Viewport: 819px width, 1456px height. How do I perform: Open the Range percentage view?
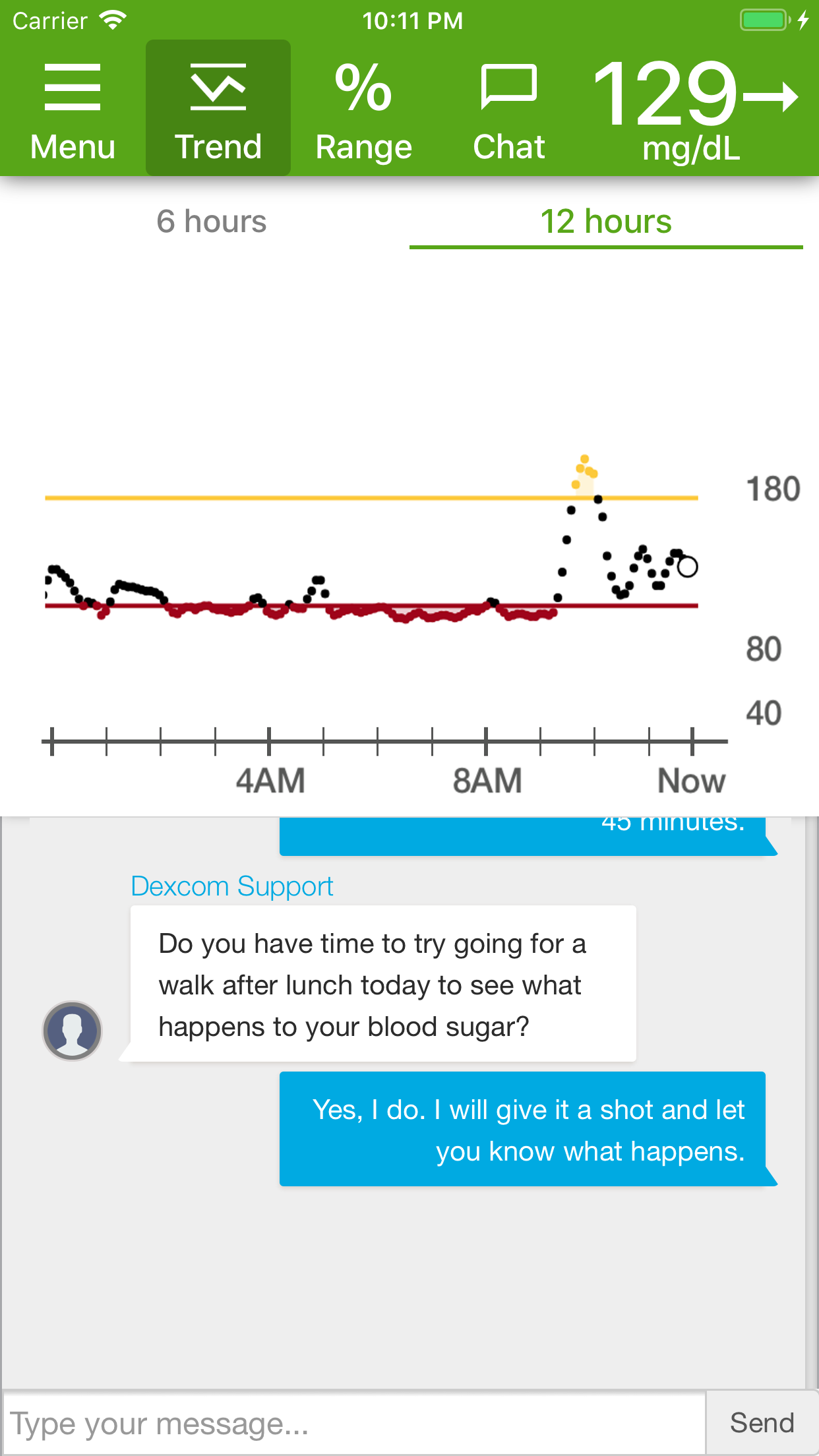pyautogui.click(x=363, y=109)
